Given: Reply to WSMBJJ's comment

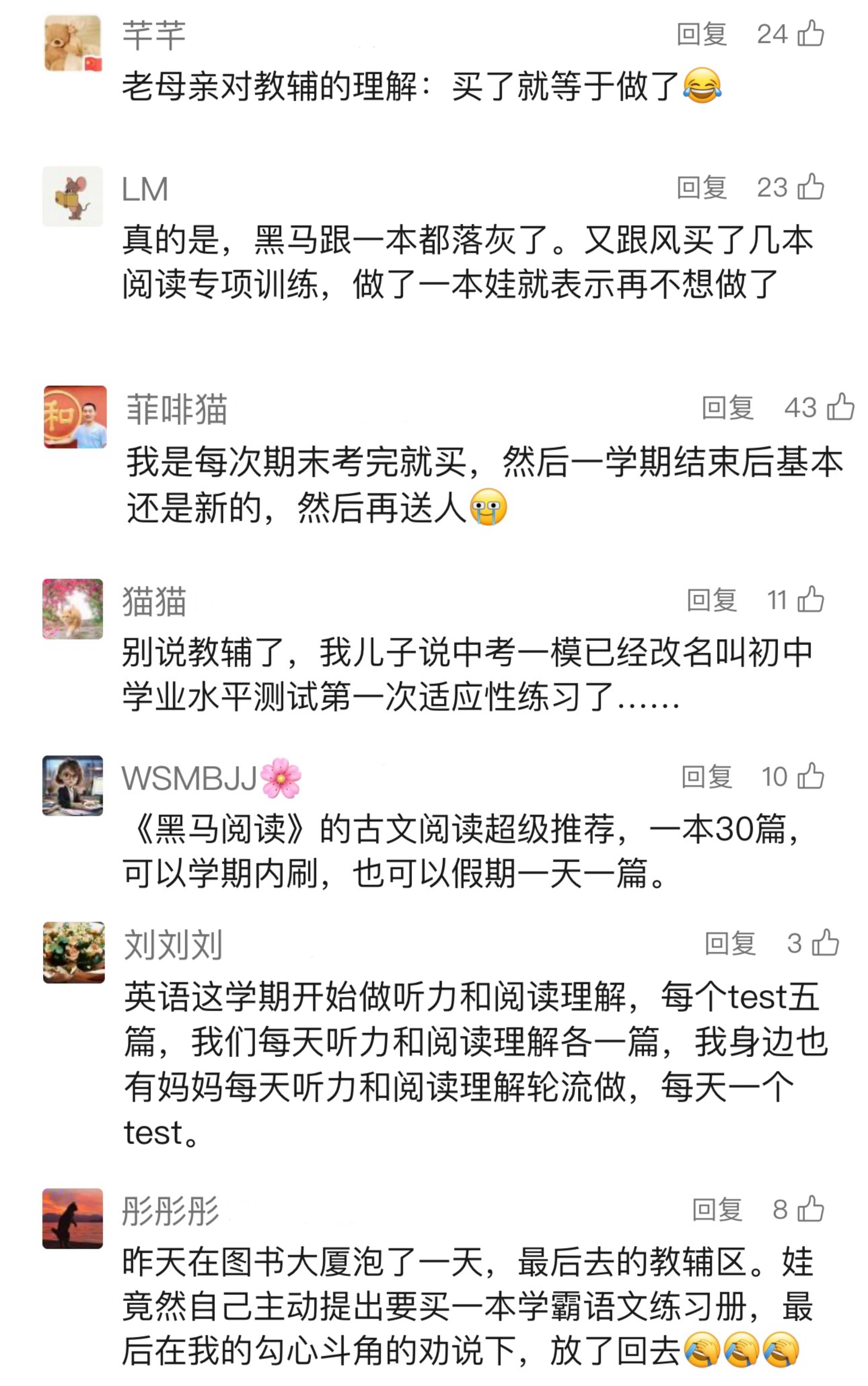Looking at the screenshot, I should [707, 777].
